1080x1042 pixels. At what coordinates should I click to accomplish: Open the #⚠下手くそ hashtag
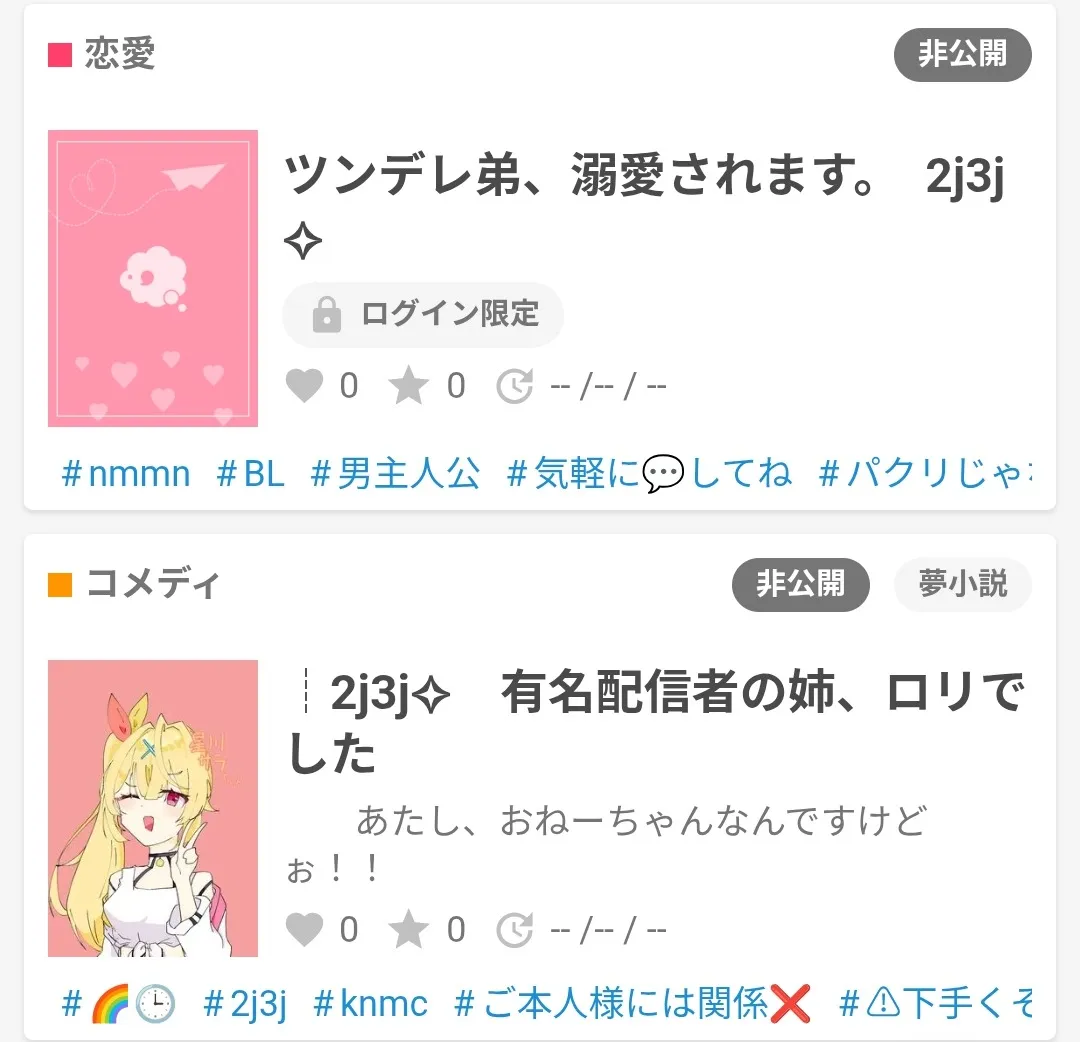coord(935,1003)
